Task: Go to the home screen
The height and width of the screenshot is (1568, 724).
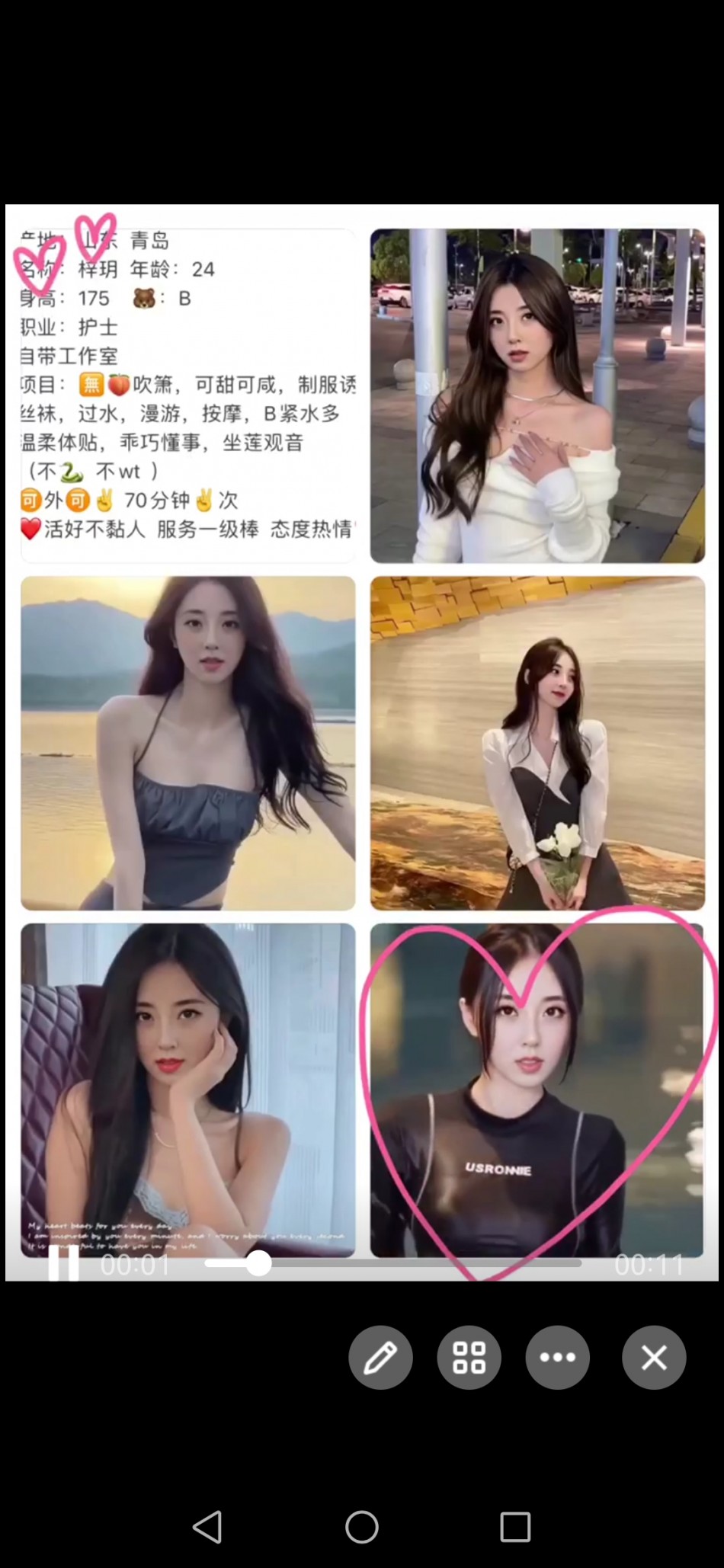Action: point(362,1527)
